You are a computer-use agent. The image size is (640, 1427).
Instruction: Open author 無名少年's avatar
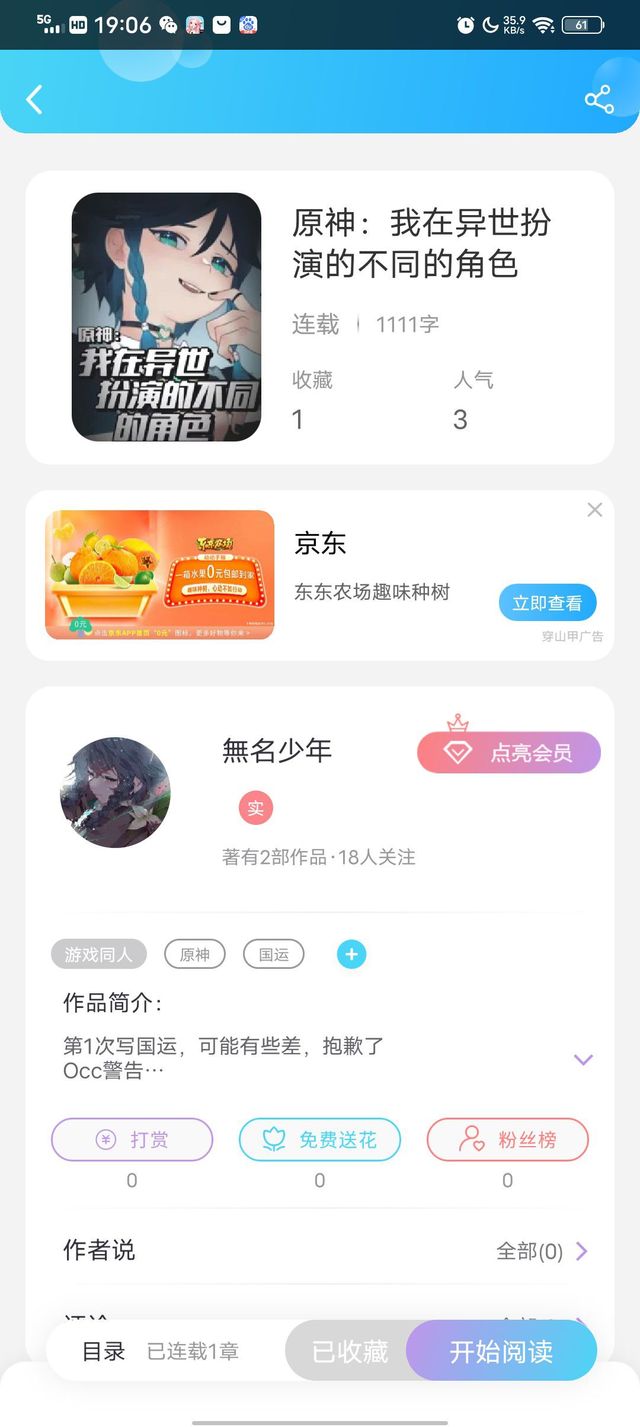tap(115, 793)
